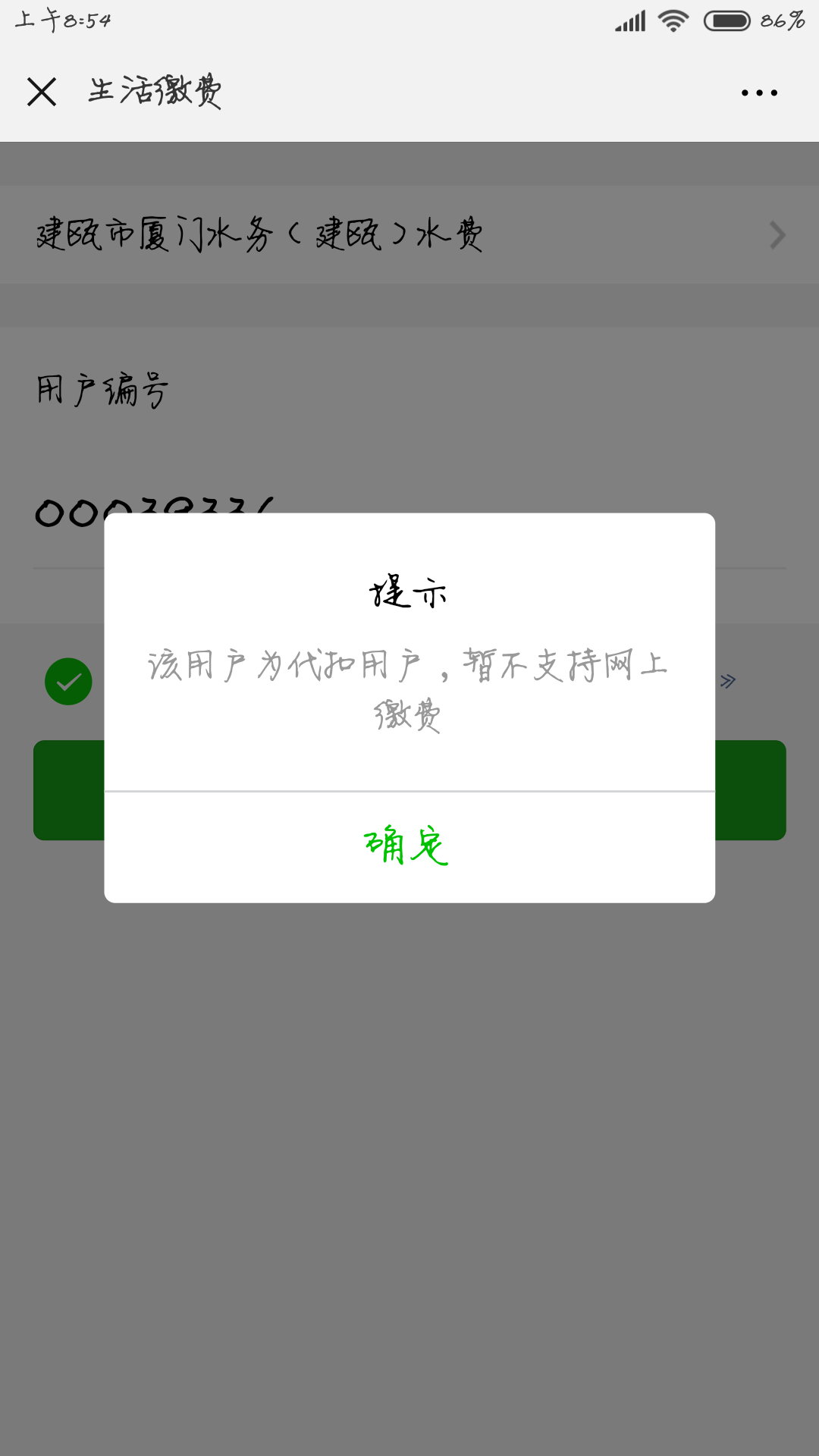Confirm the dialog with 确定
The image size is (819, 1456).
[x=409, y=847]
